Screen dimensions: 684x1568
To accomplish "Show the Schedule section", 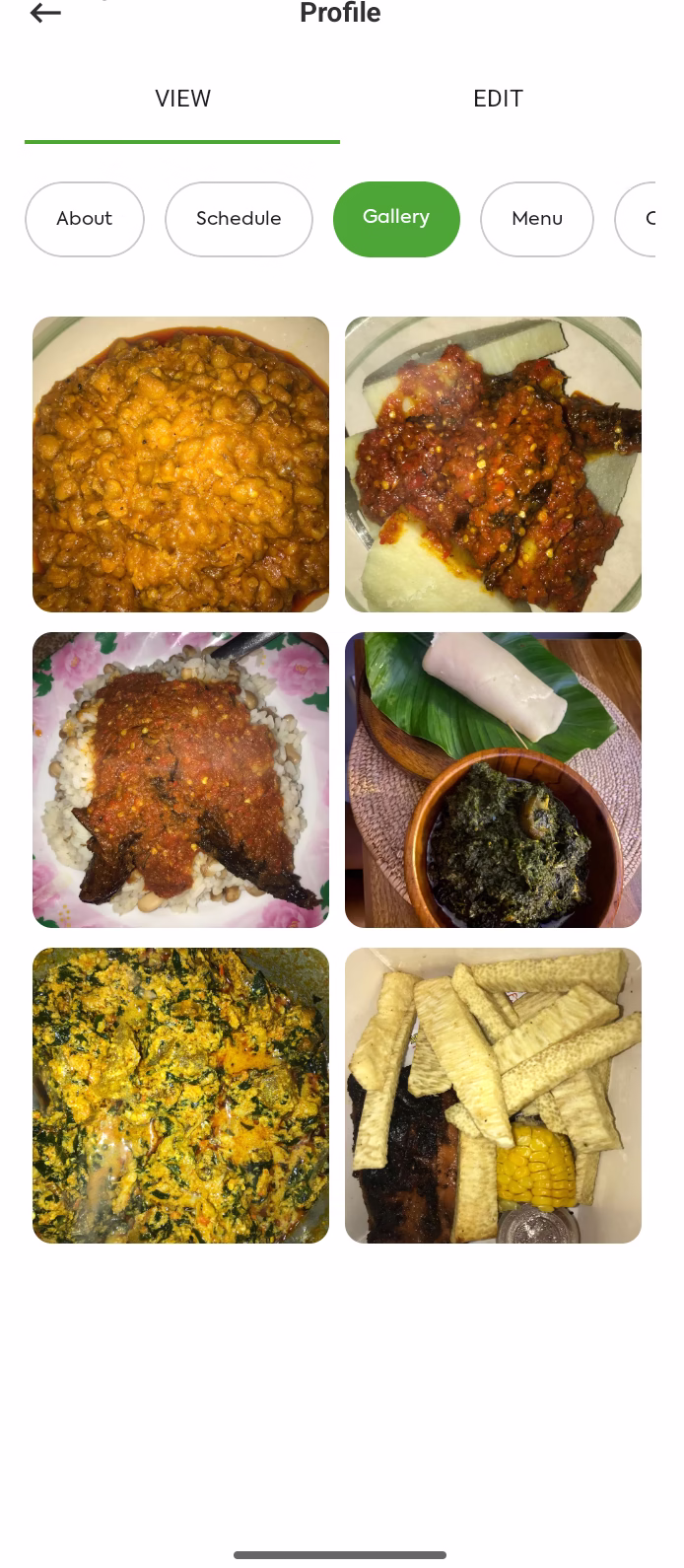I will (x=239, y=219).
